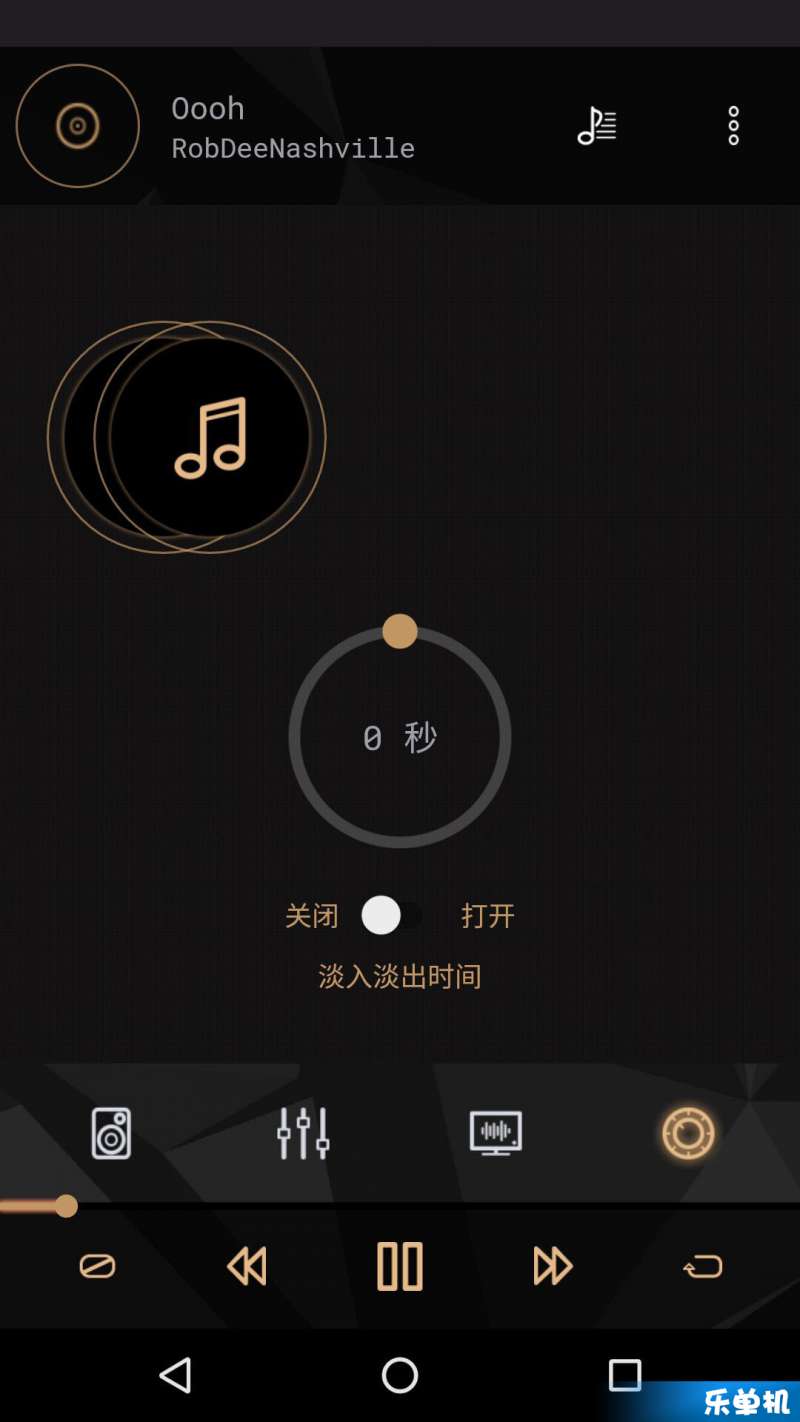Screen dimensions: 800x1422
Task: Open the playlist queue icon
Action: point(597,126)
